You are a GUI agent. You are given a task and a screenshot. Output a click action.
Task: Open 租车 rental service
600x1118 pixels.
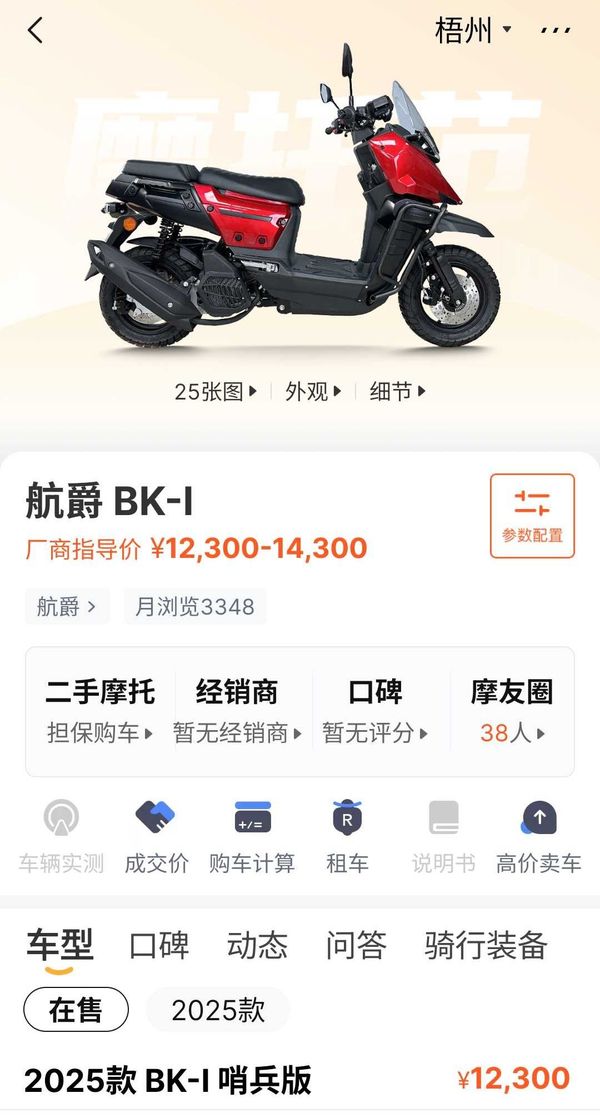[347, 837]
